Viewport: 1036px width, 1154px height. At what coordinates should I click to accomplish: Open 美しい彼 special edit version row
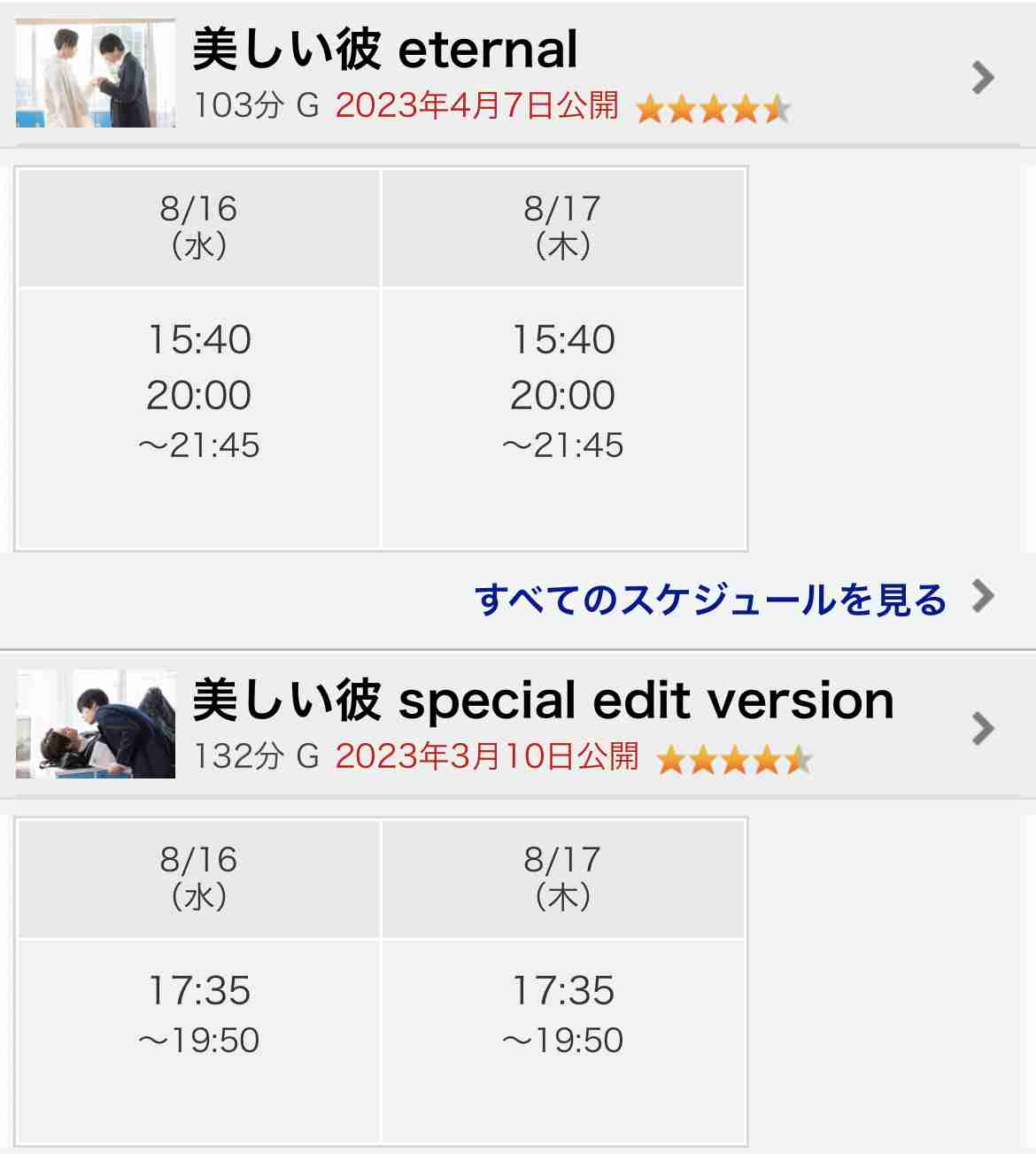pos(517,726)
